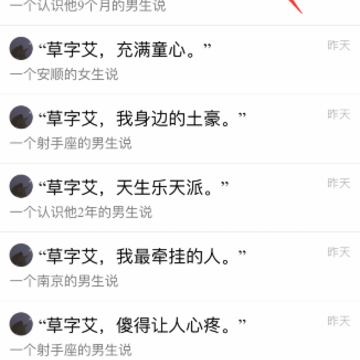View the comment "草字艾，我最牵挂的人。"

tap(180, 267)
